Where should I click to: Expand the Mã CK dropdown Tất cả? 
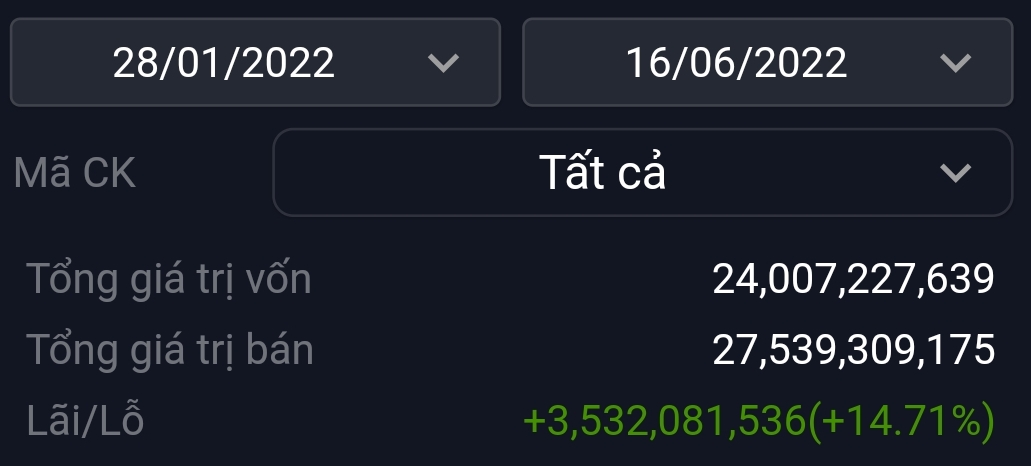643,172
